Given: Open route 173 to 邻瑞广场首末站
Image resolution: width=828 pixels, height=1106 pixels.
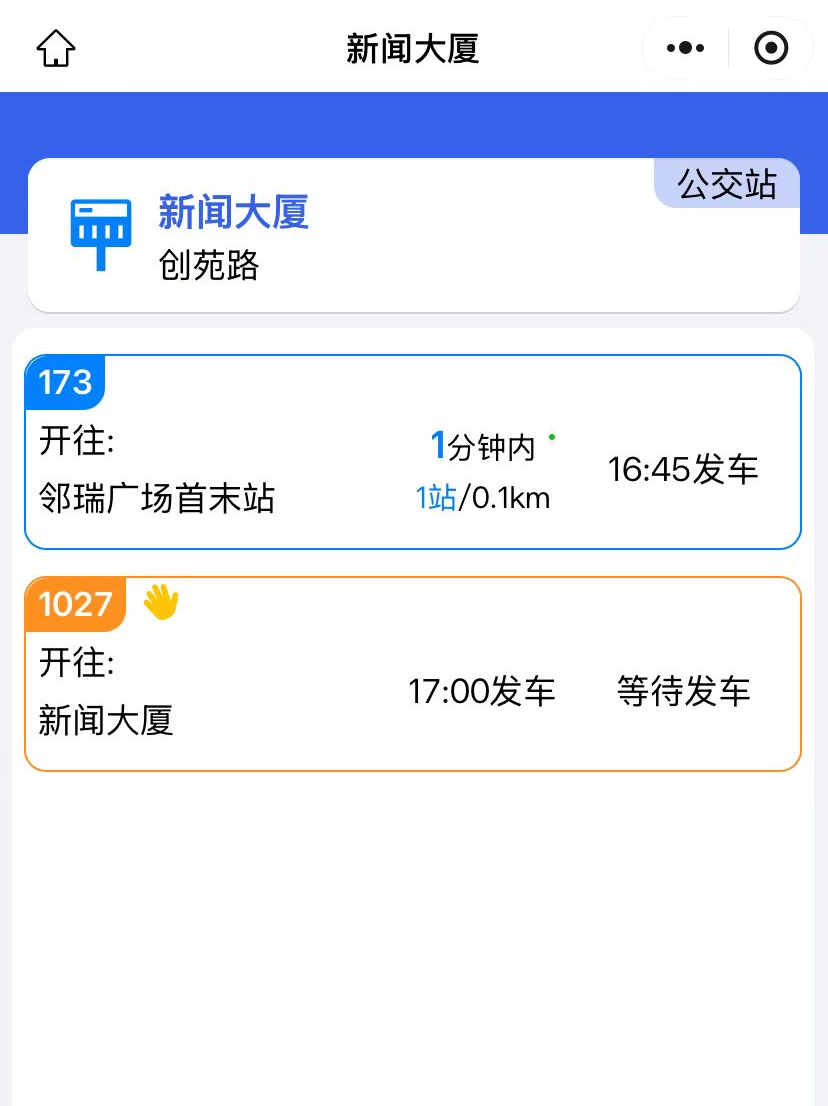Looking at the screenshot, I should coord(412,453).
